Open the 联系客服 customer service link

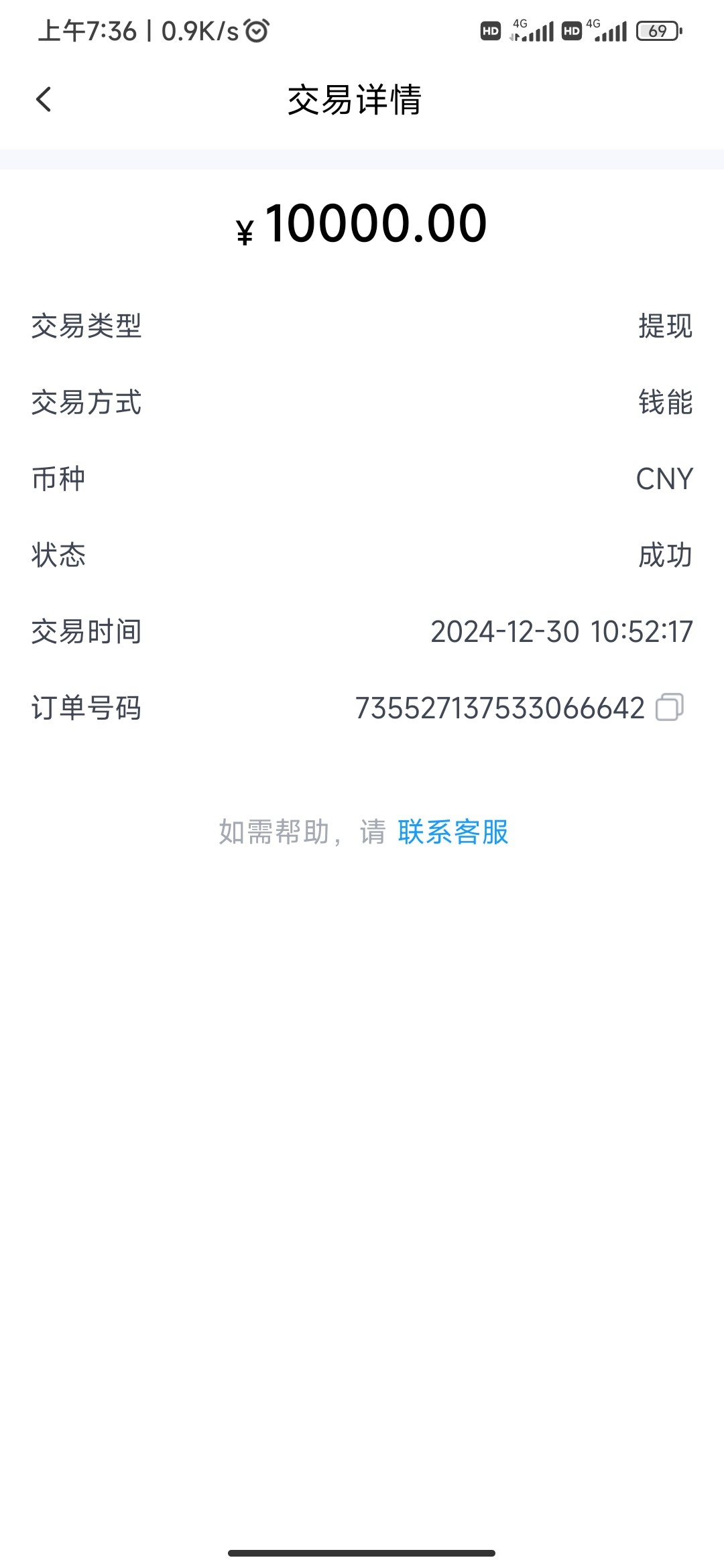453,832
